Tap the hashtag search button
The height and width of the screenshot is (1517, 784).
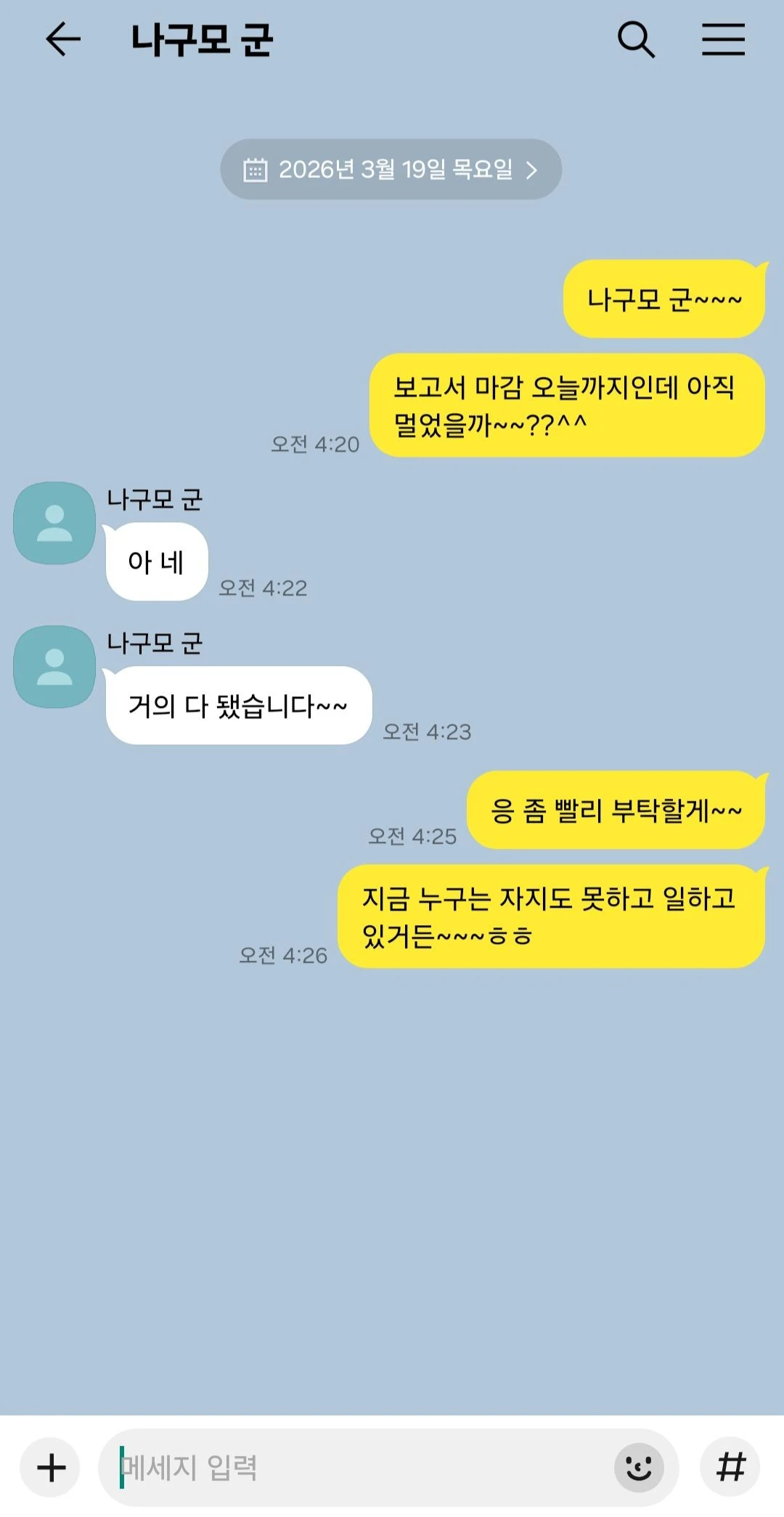point(730,1468)
